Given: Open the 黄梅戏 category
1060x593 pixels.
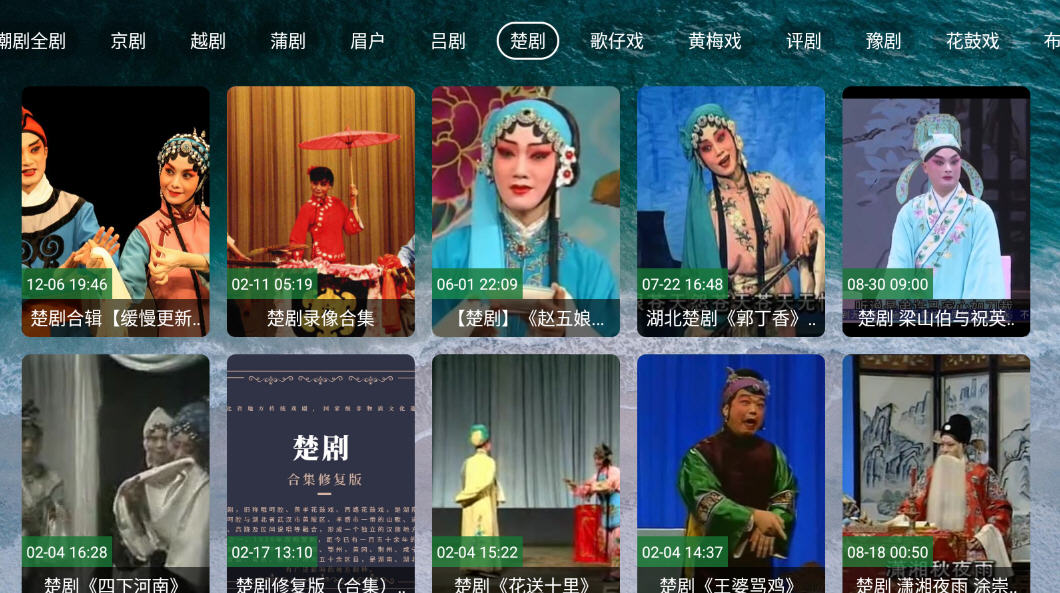Looking at the screenshot, I should click(715, 41).
